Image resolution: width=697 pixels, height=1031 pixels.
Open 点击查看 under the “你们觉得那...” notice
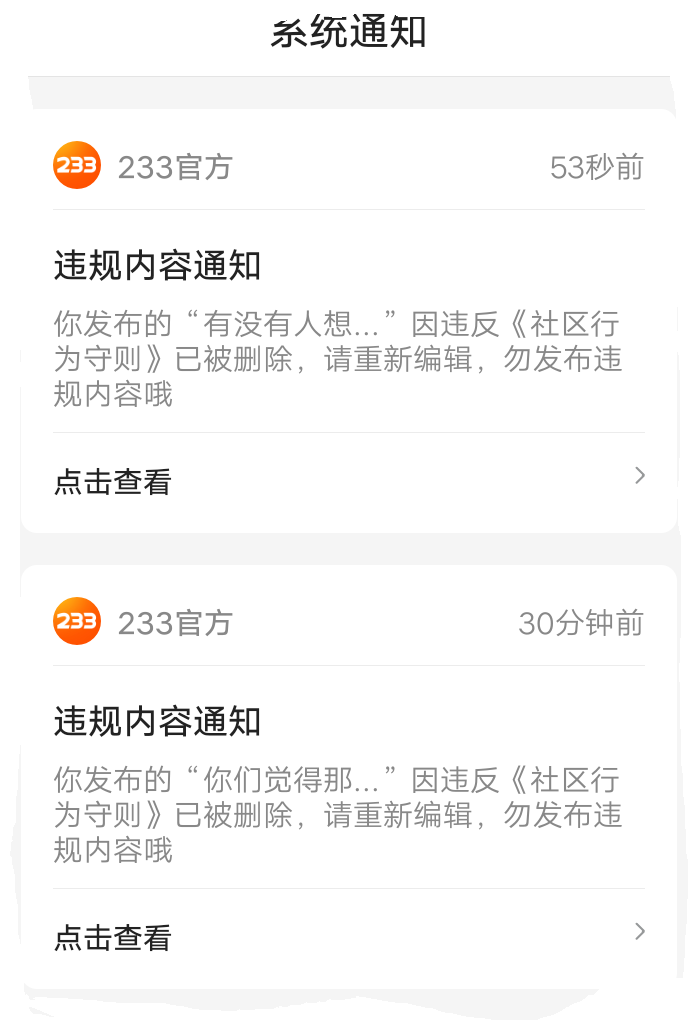pyautogui.click(x=113, y=937)
